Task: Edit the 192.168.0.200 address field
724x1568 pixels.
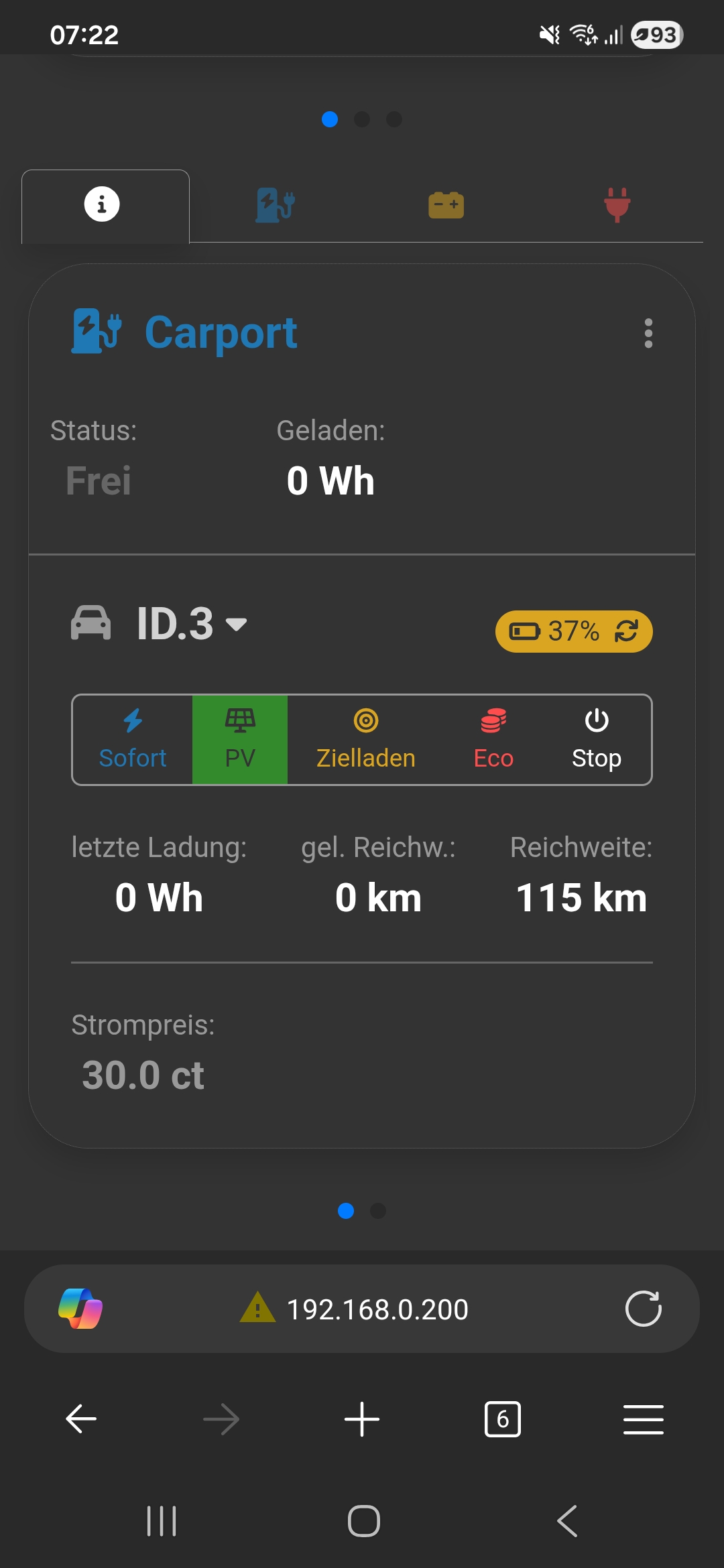Action: click(x=377, y=1309)
